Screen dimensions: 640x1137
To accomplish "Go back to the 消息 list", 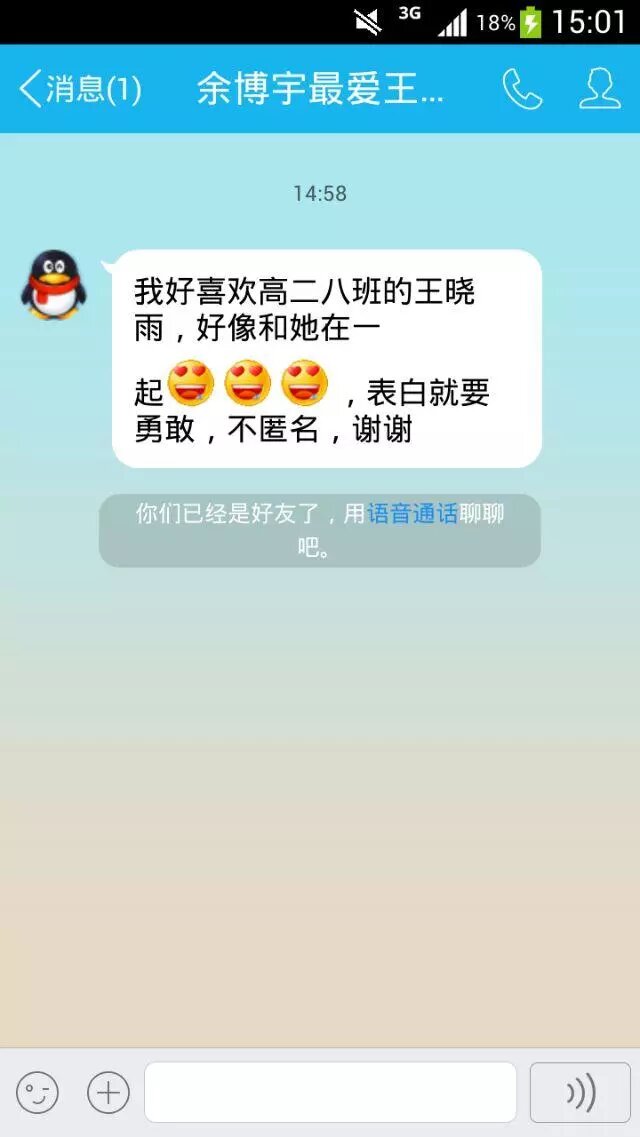I will point(78,89).
